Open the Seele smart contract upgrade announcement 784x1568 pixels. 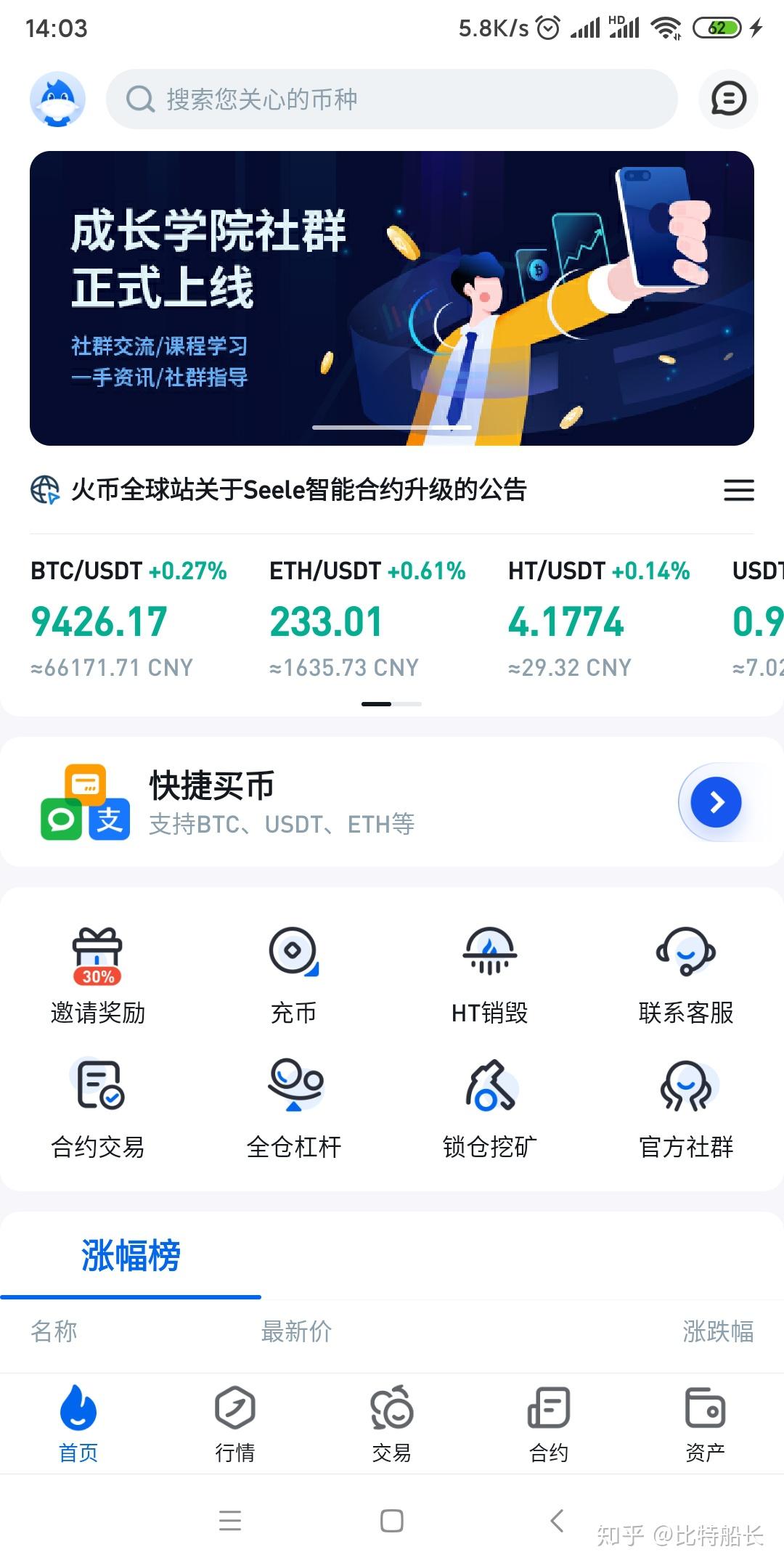[301, 491]
